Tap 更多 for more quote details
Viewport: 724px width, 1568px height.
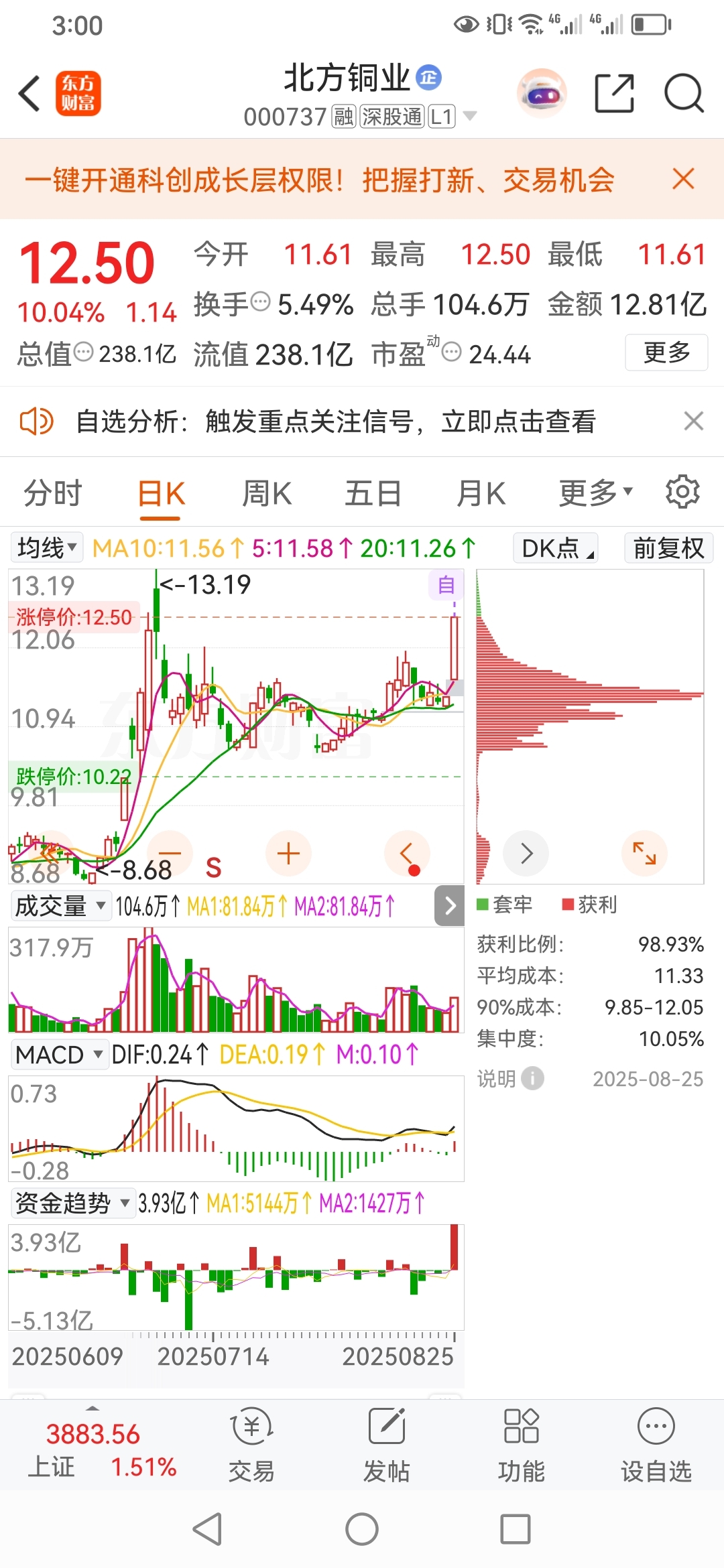666,352
